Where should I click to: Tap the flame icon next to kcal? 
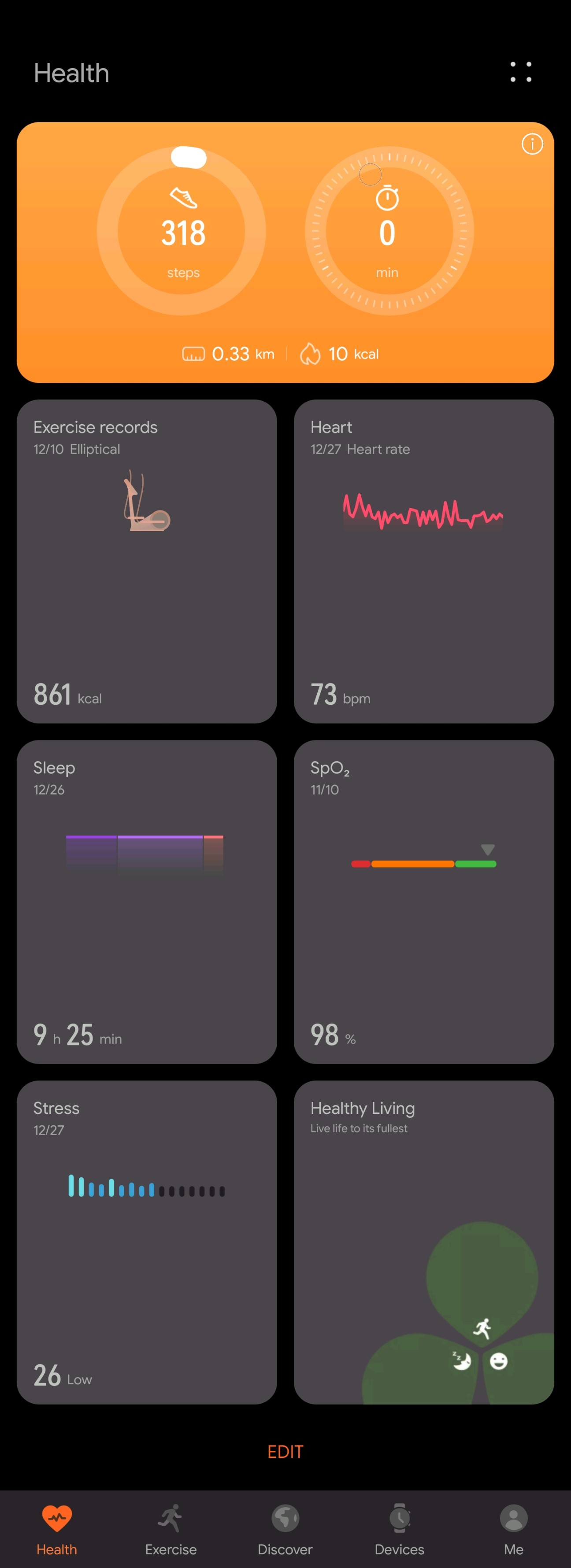(x=311, y=353)
